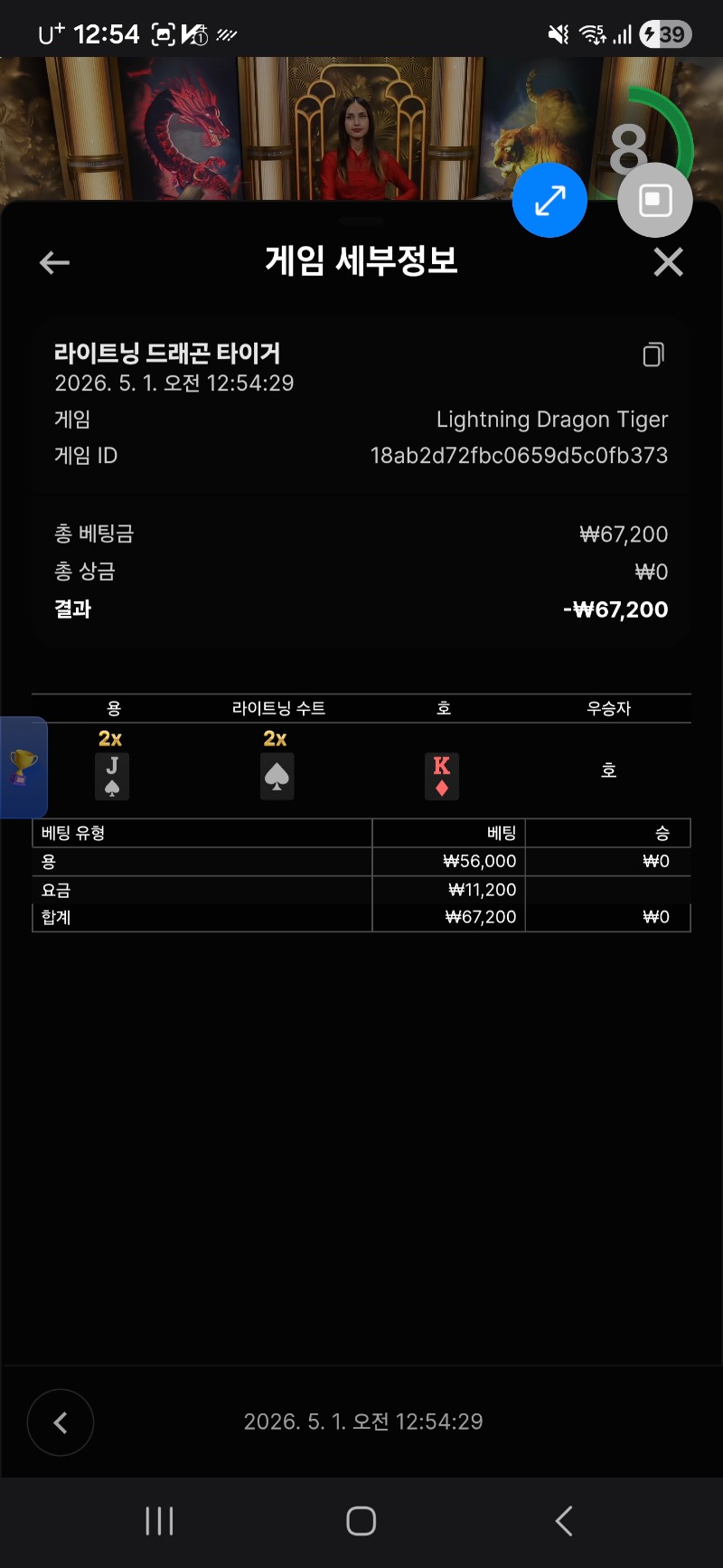Expand the live video to fullscreen

pos(549,201)
